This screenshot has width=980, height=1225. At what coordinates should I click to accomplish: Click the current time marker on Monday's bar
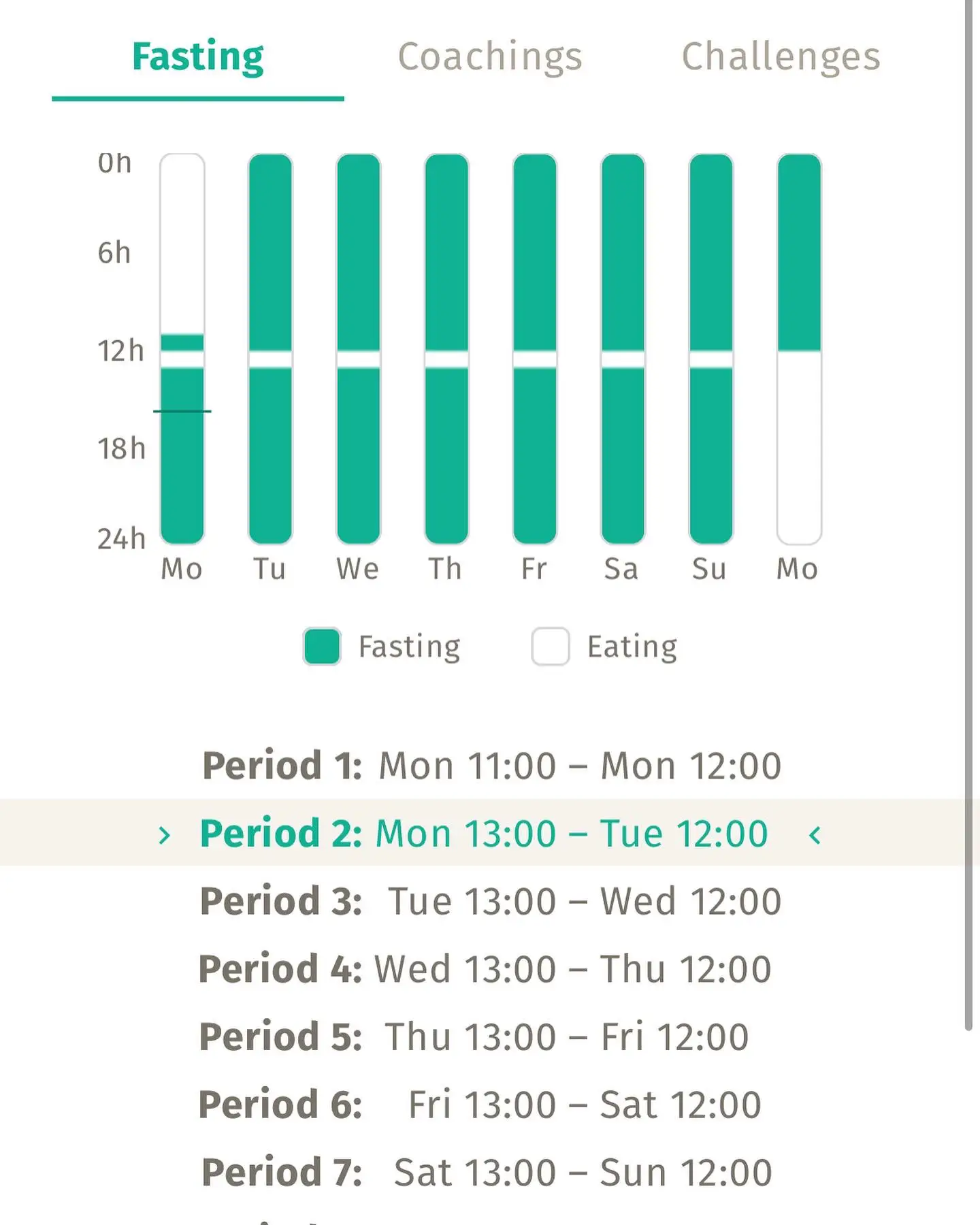[x=182, y=411]
